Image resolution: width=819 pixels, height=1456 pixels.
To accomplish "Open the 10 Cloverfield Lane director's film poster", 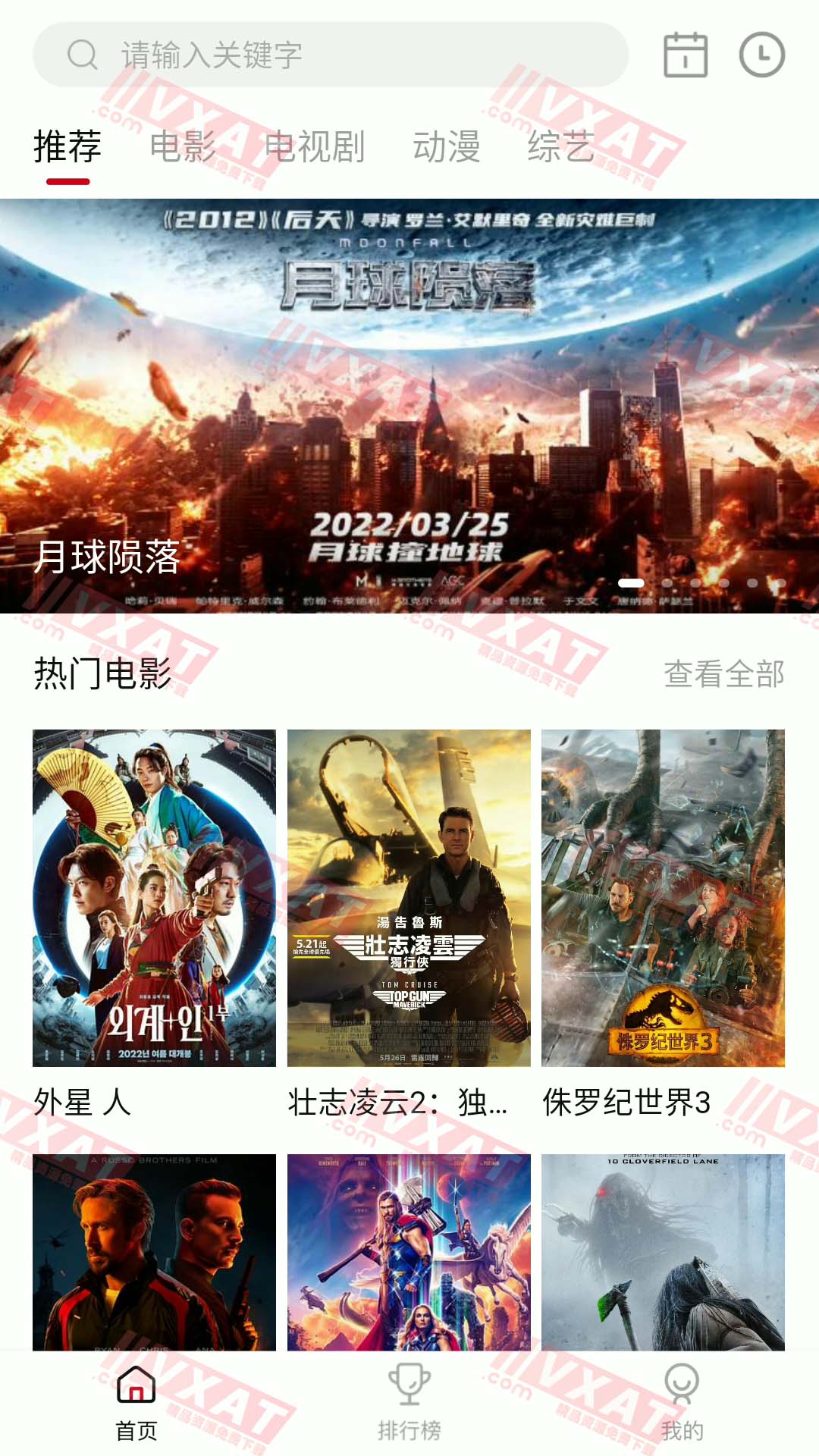I will point(663,1251).
